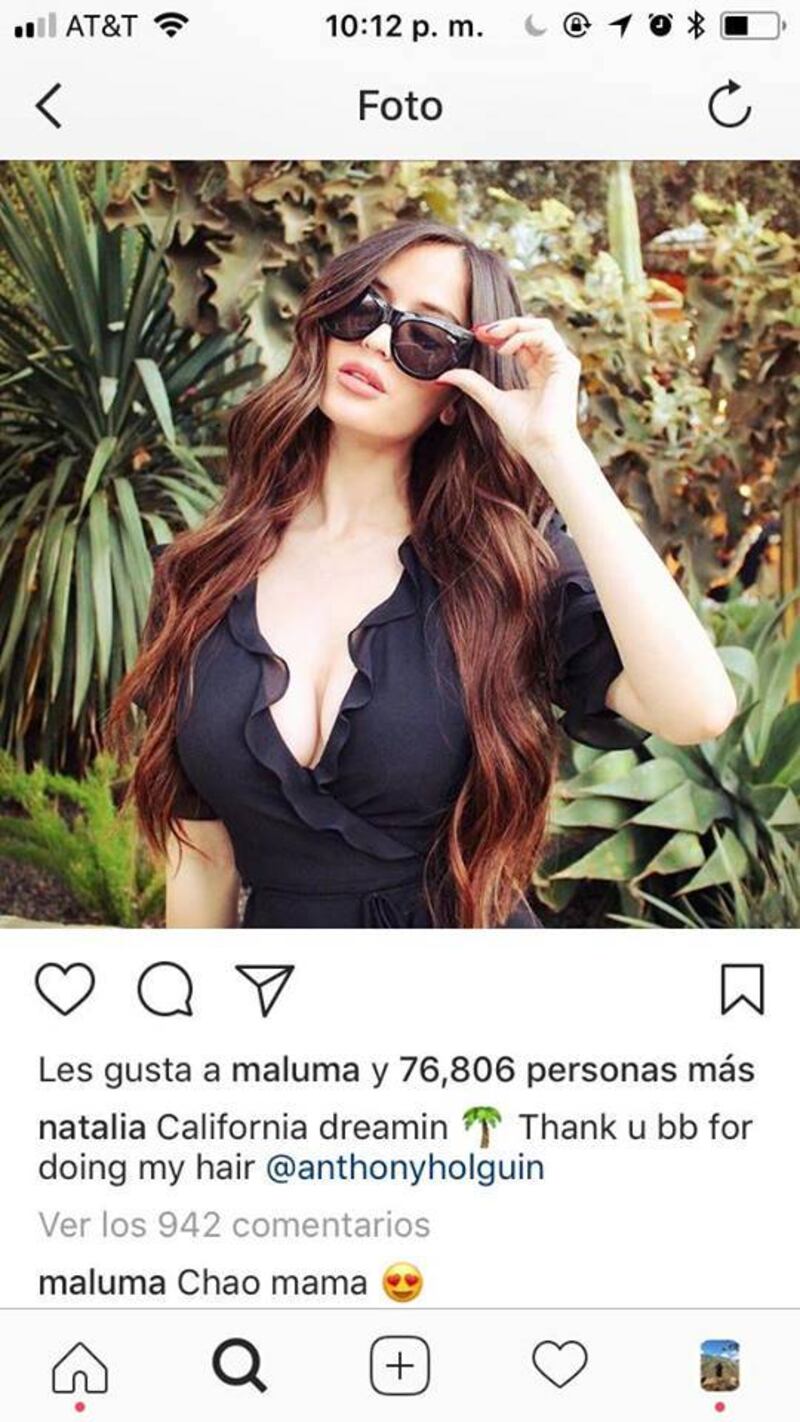The height and width of the screenshot is (1422, 800).
Task: Go back from the Foto screen
Action: pyautogui.click(x=49, y=106)
